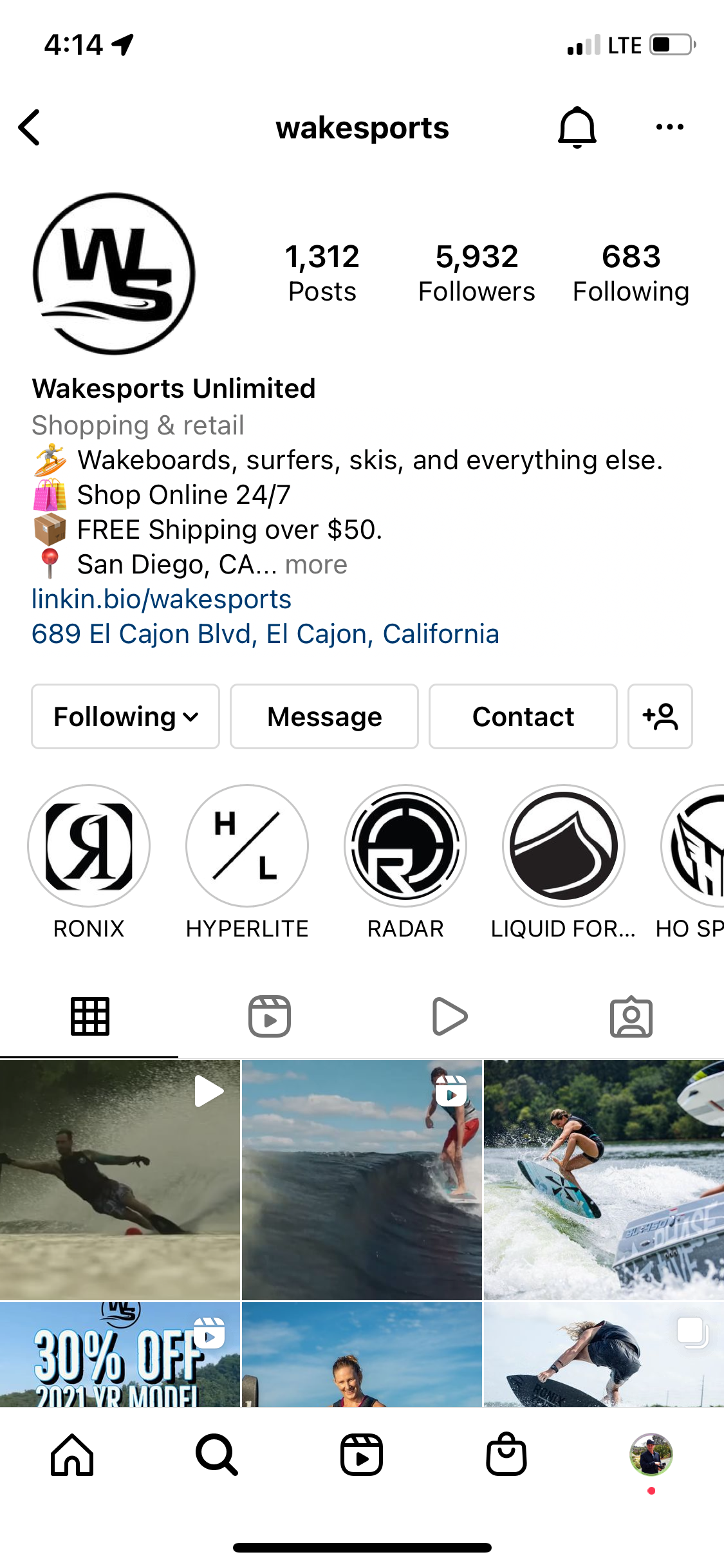Open the water skiing video post
The height and width of the screenshot is (1568, 724).
click(120, 1179)
